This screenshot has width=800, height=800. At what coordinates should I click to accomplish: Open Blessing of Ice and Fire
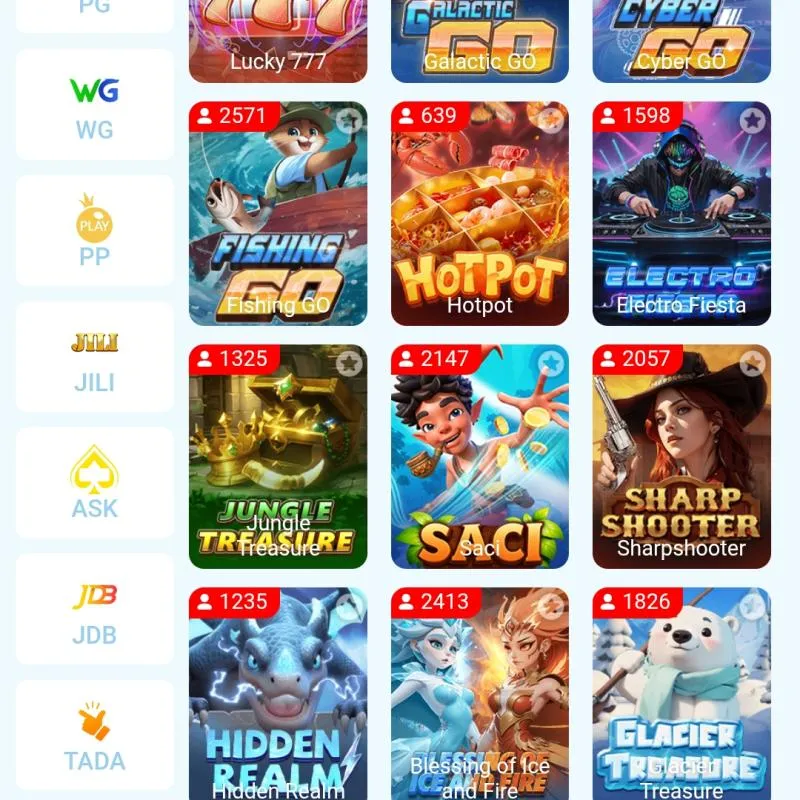tap(480, 700)
